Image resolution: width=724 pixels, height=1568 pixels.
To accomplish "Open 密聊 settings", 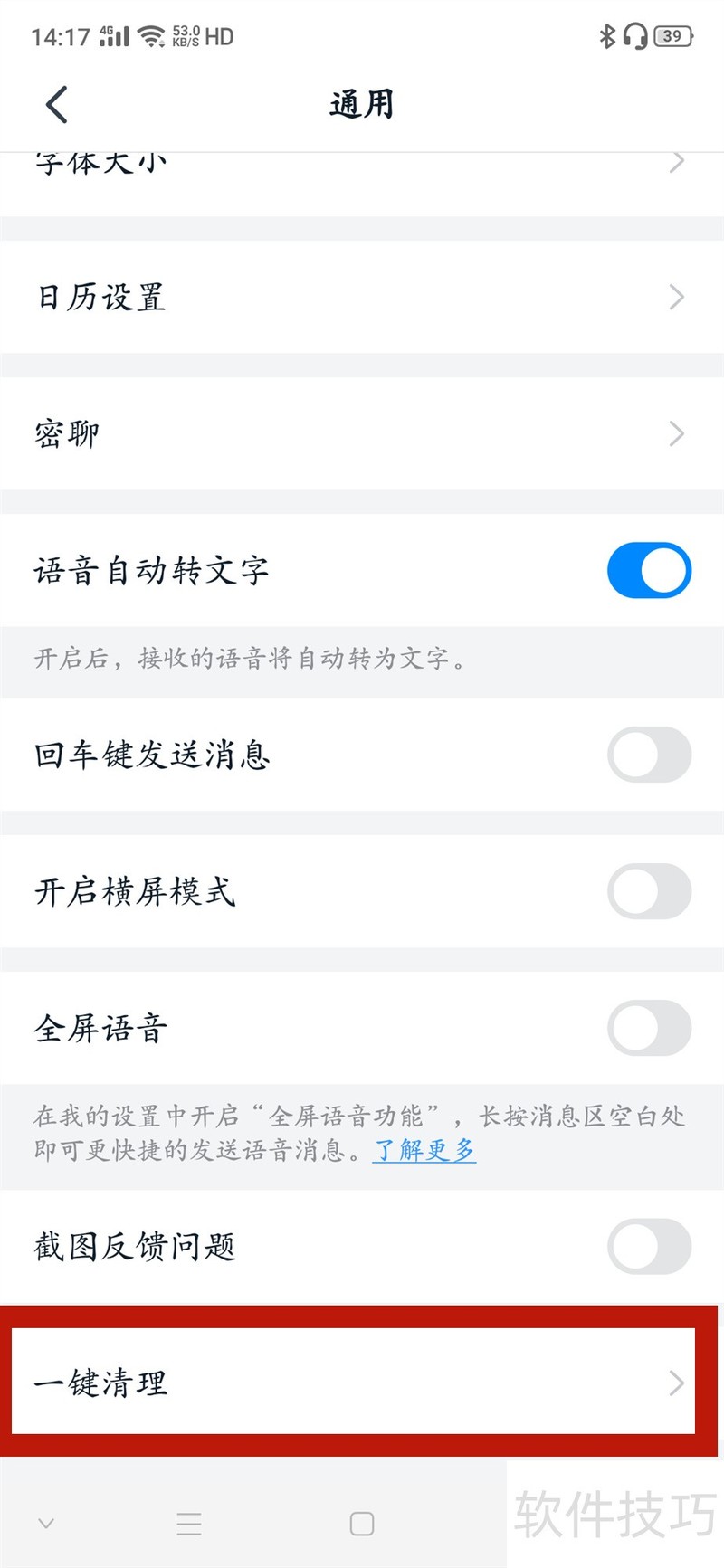I will click(362, 433).
